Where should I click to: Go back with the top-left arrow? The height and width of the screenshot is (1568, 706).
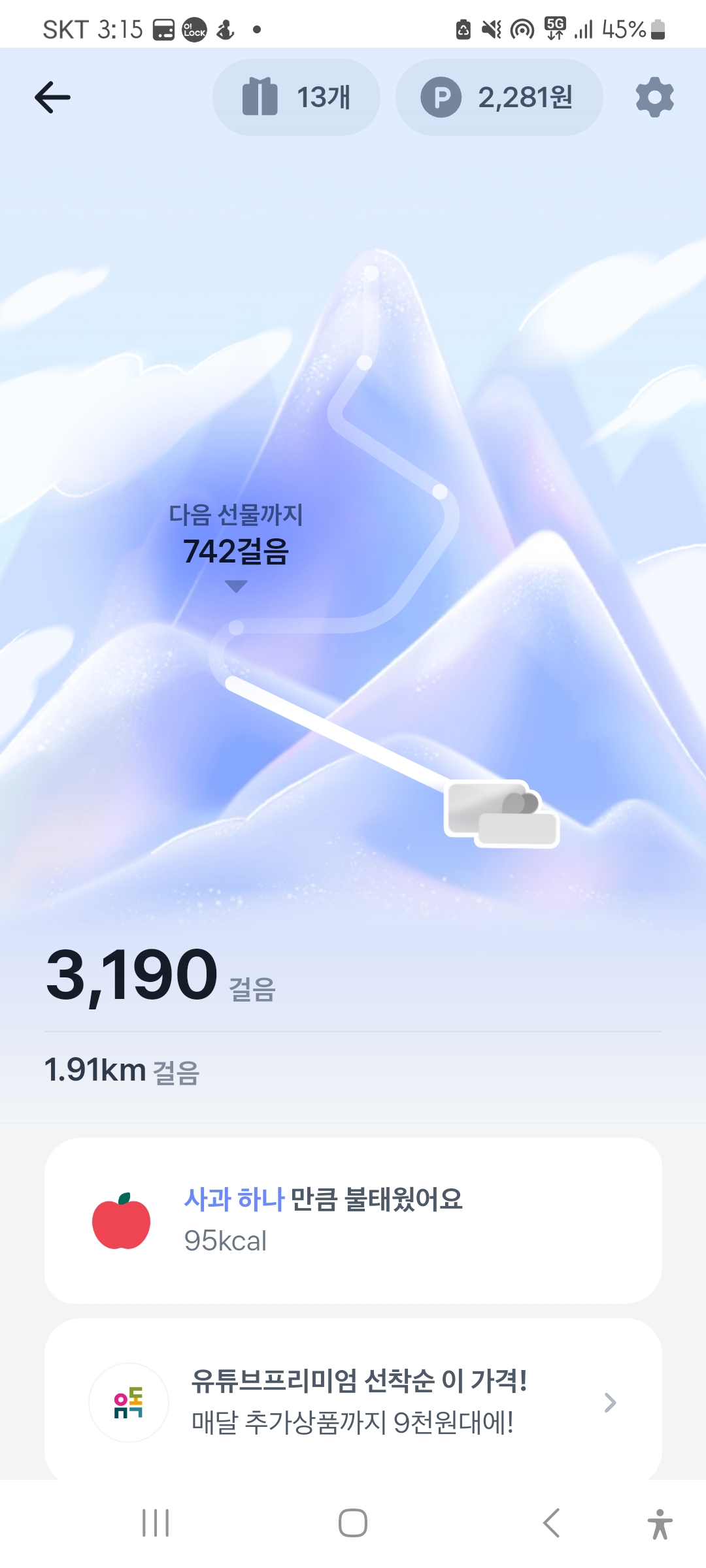coord(52,98)
